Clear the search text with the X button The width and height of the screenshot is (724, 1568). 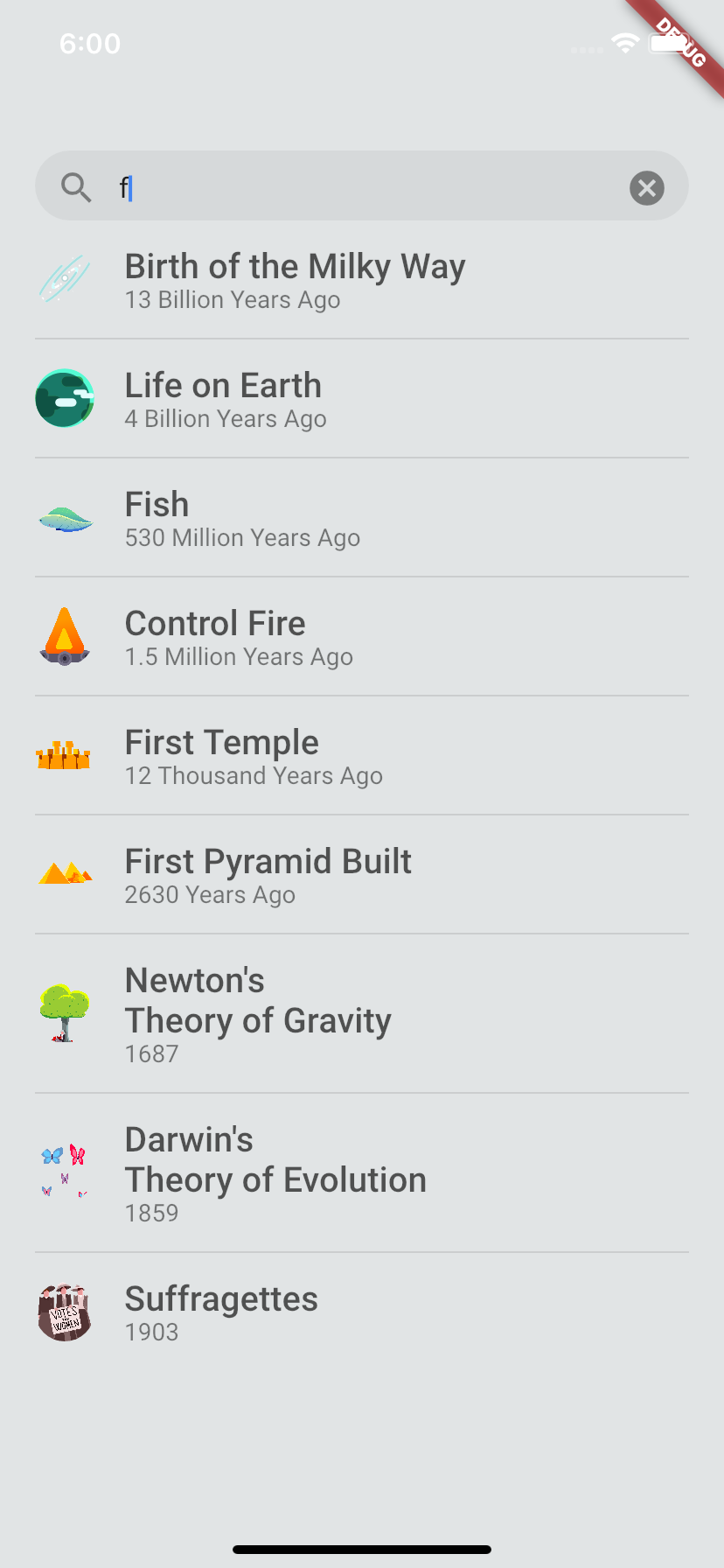tap(647, 188)
